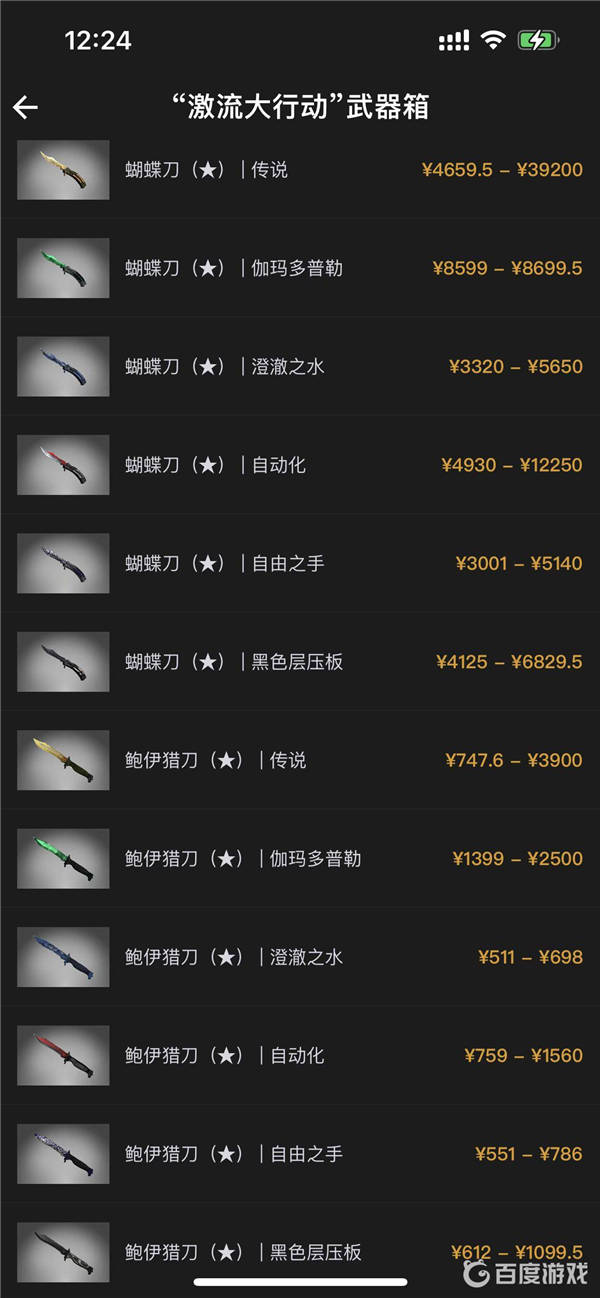Viewport: 600px width, 1298px height.
Task: Select 鲍伊猎刀（★）| 自由之手 listing
Action: [300, 1153]
